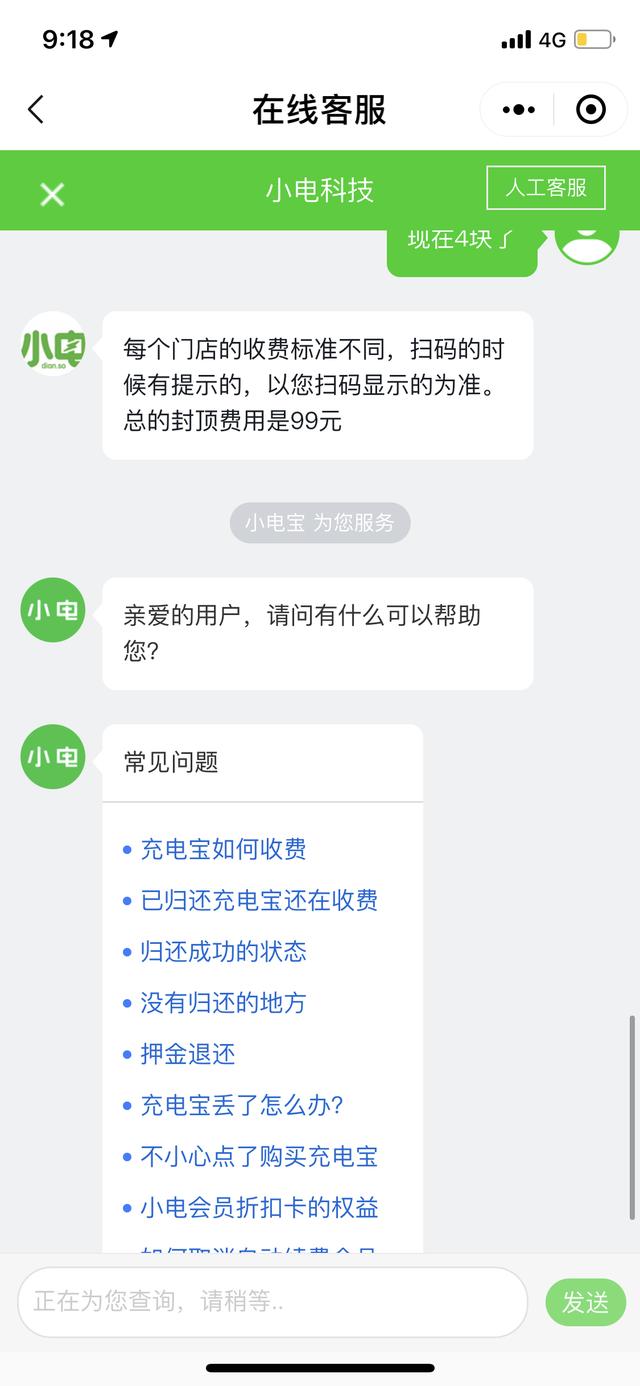
Task: Open 充电宝丢了怎么办? question
Action: pos(242,1105)
